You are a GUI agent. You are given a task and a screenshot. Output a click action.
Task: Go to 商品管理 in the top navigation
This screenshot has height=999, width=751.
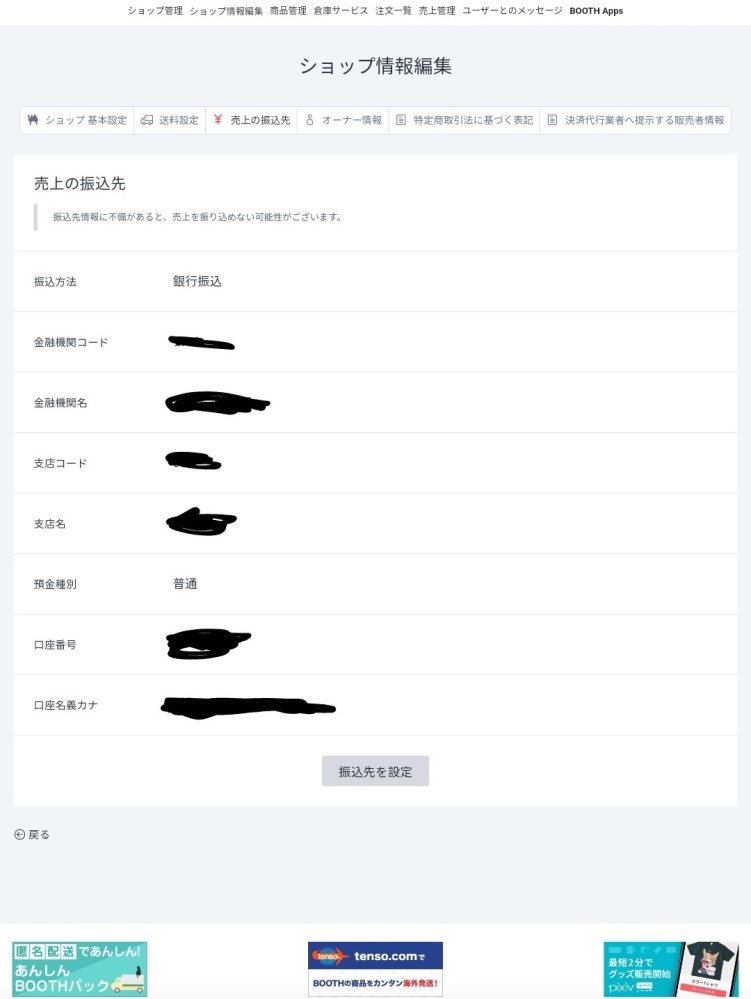288,10
